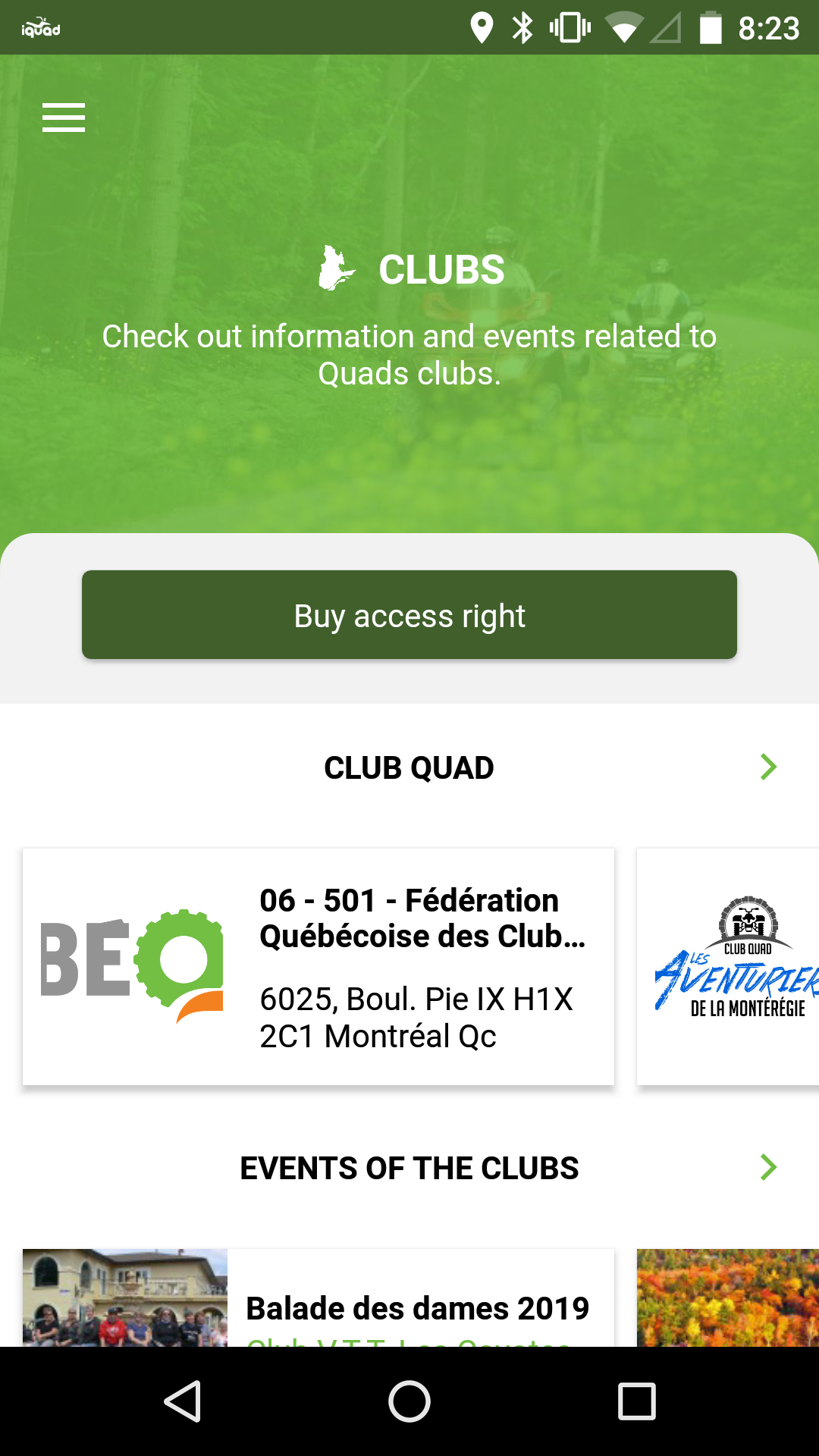Tap the Buy access right button
This screenshot has width=819, height=1456.
(409, 615)
